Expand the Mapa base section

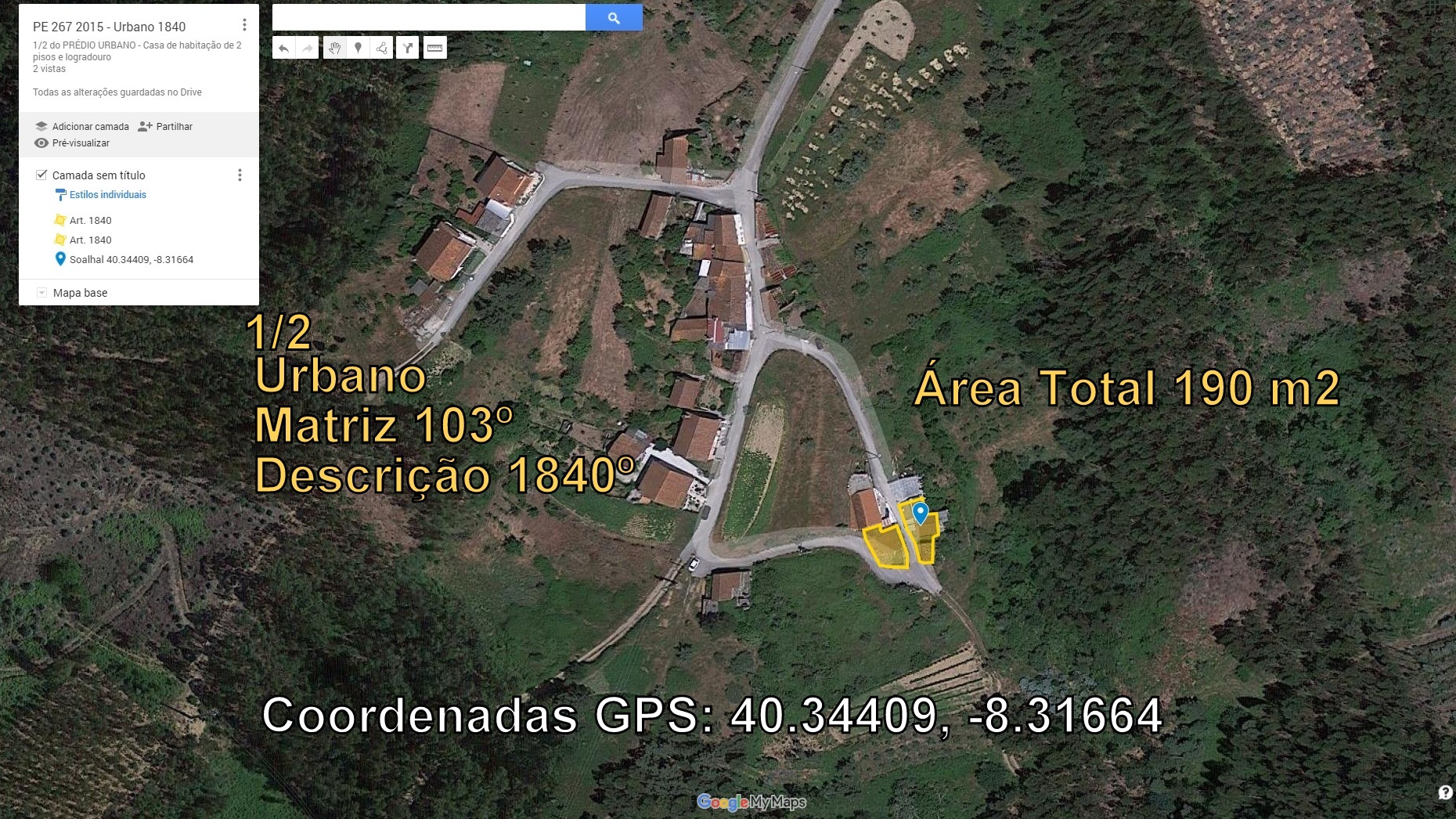coord(41,293)
